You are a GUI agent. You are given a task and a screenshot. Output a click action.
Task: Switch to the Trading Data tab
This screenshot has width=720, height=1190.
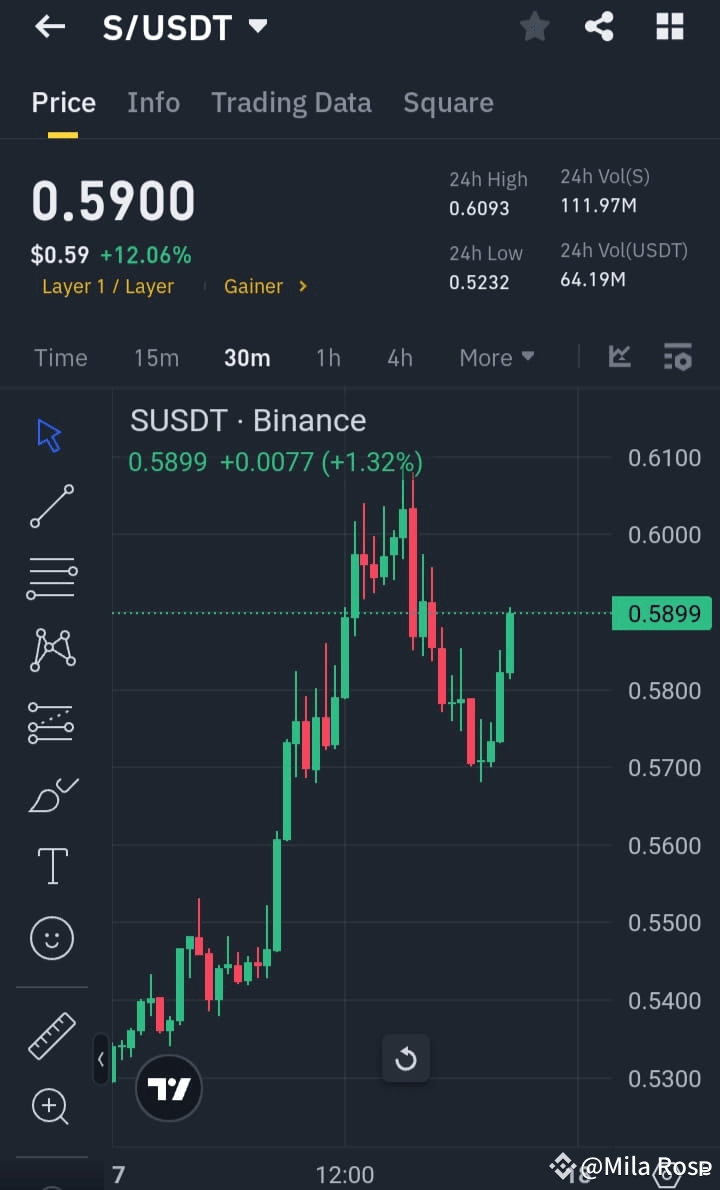[291, 102]
